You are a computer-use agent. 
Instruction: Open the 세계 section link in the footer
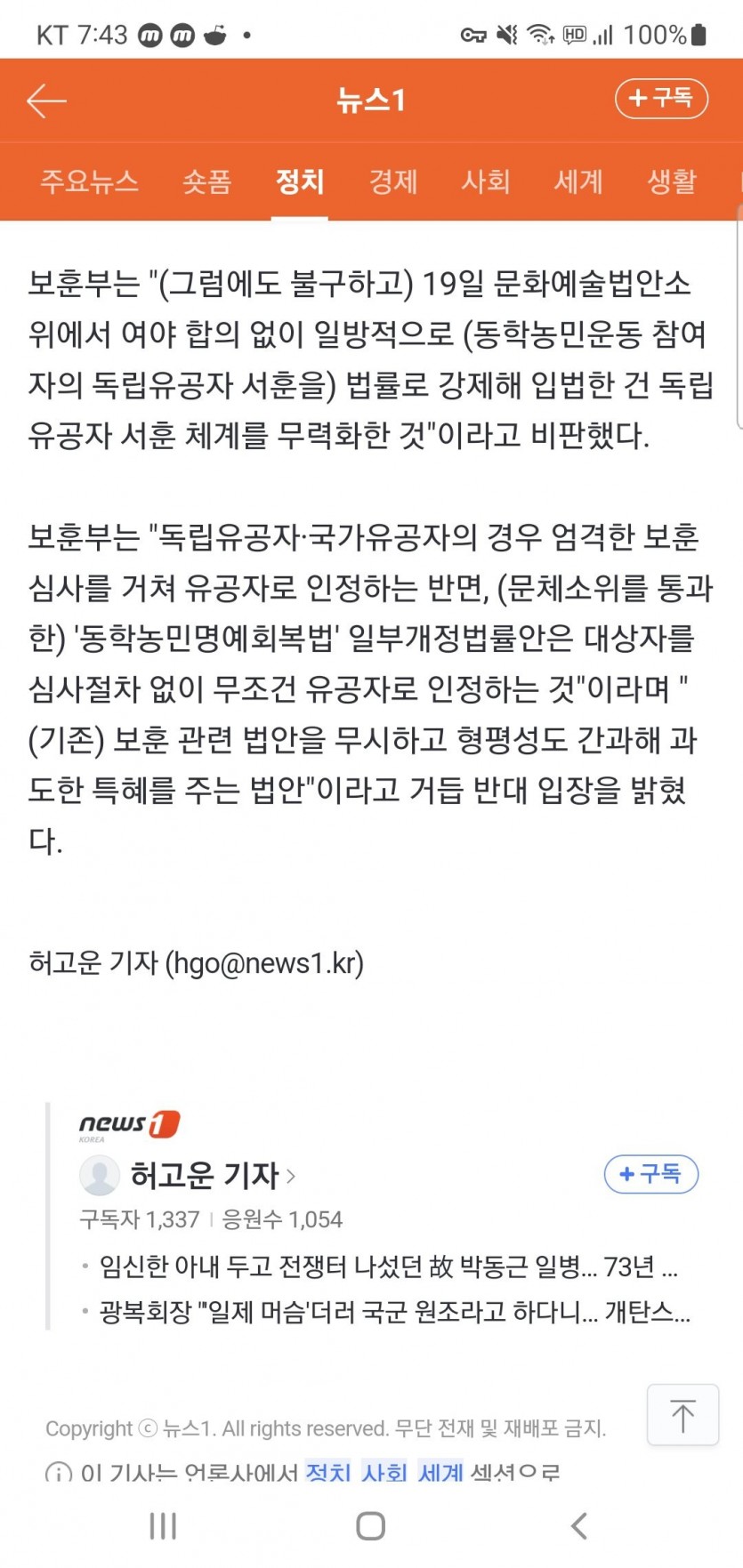point(440,1472)
